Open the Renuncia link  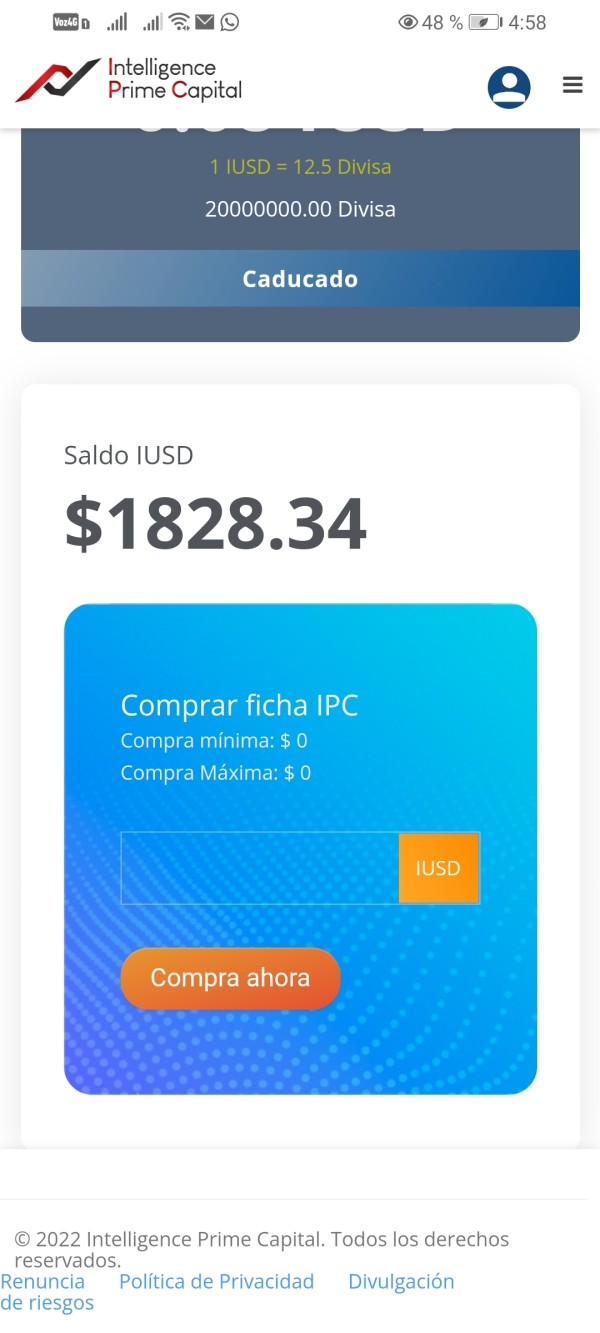coord(43,1281)
